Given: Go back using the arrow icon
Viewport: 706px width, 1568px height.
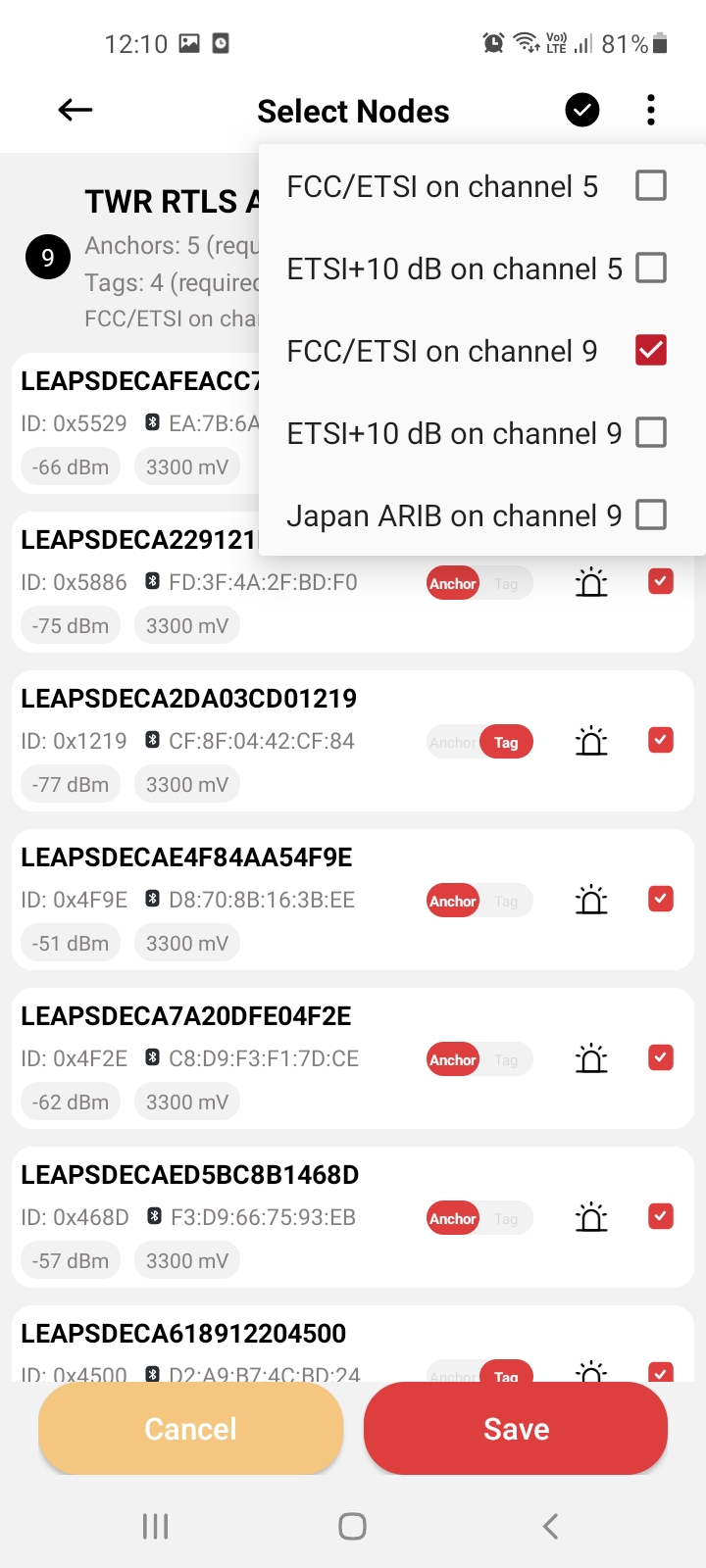Looking at the screenshot, I should tap(76, 111).
